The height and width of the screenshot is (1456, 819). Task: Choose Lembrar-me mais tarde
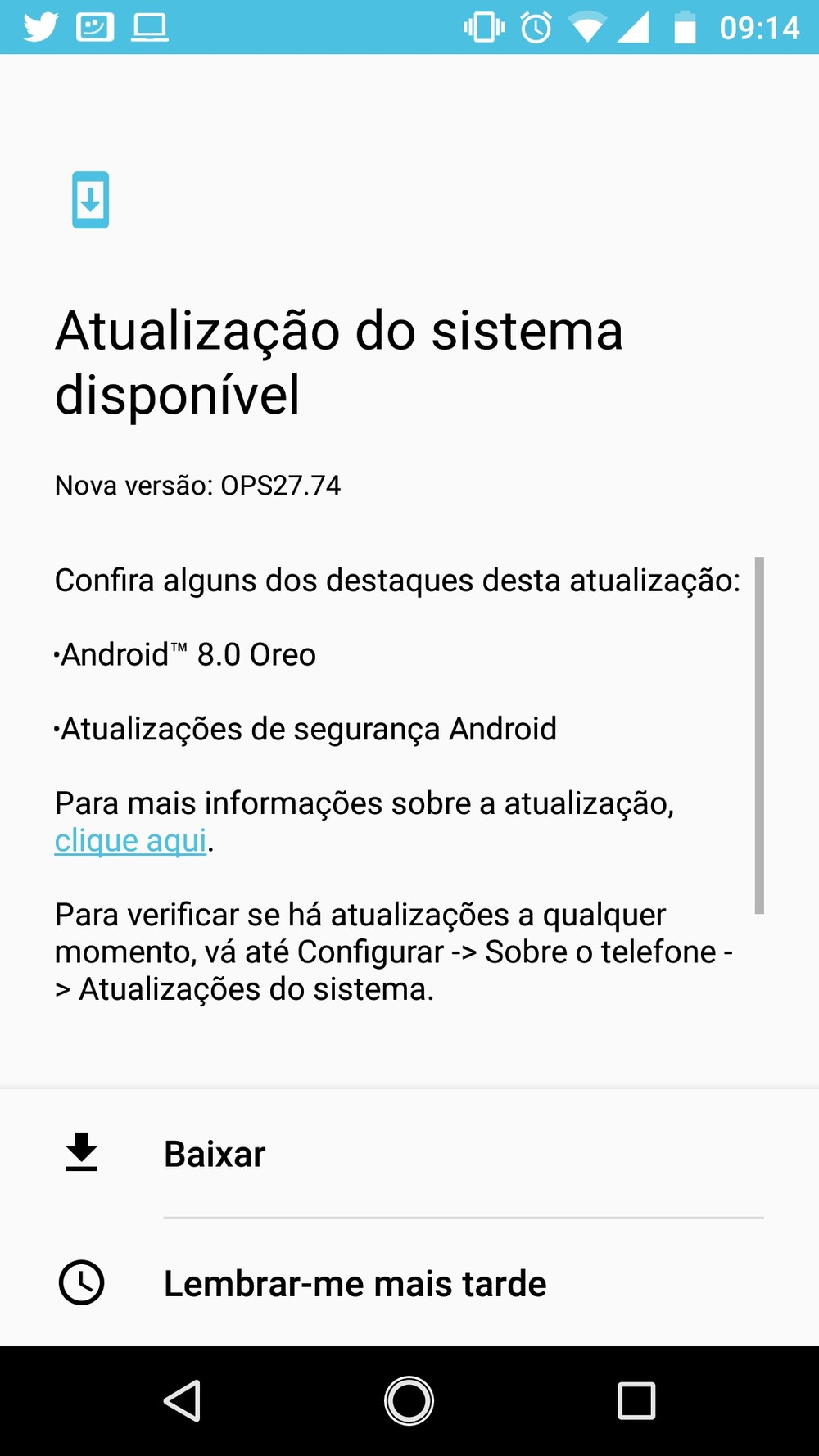355,1283
